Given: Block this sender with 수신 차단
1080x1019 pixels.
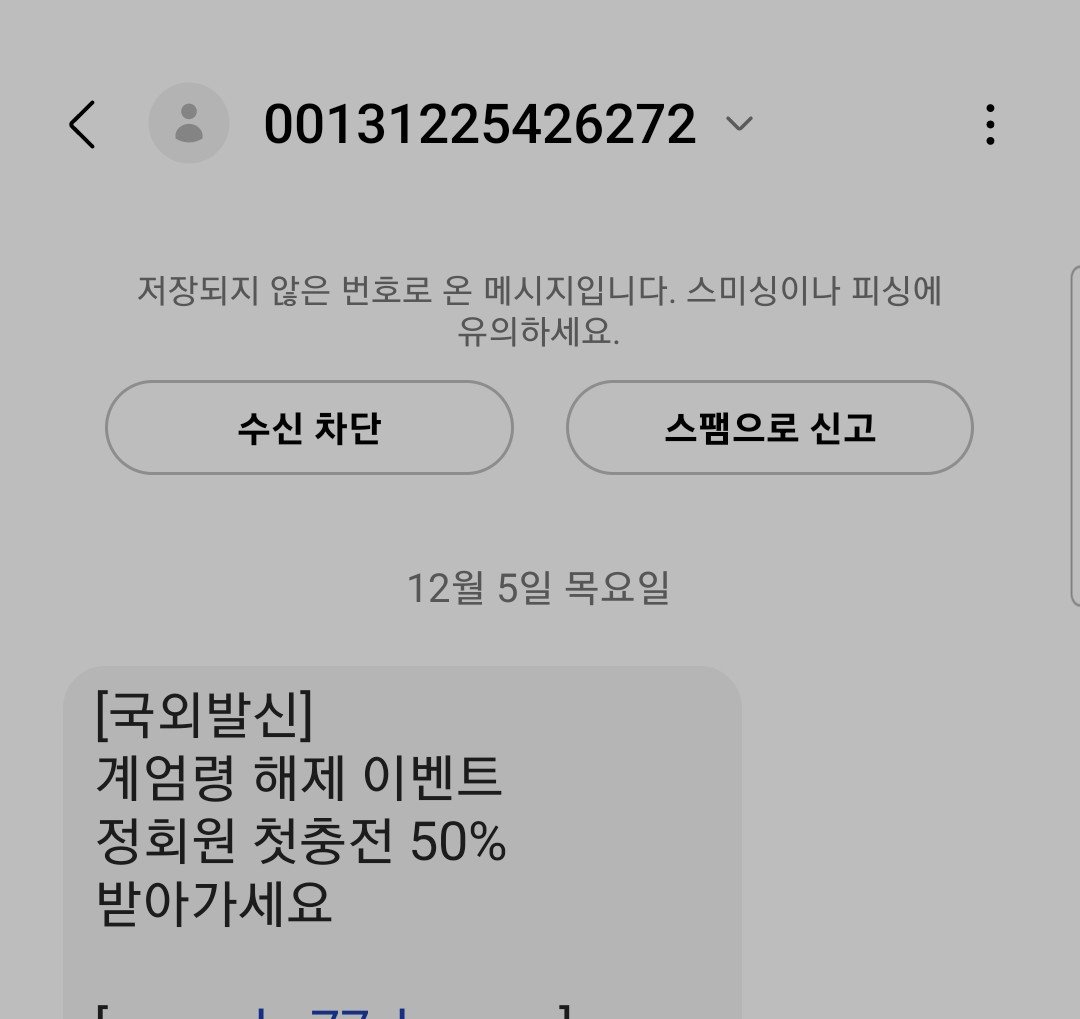Looking at the screenshot, I should click(309, 427).
